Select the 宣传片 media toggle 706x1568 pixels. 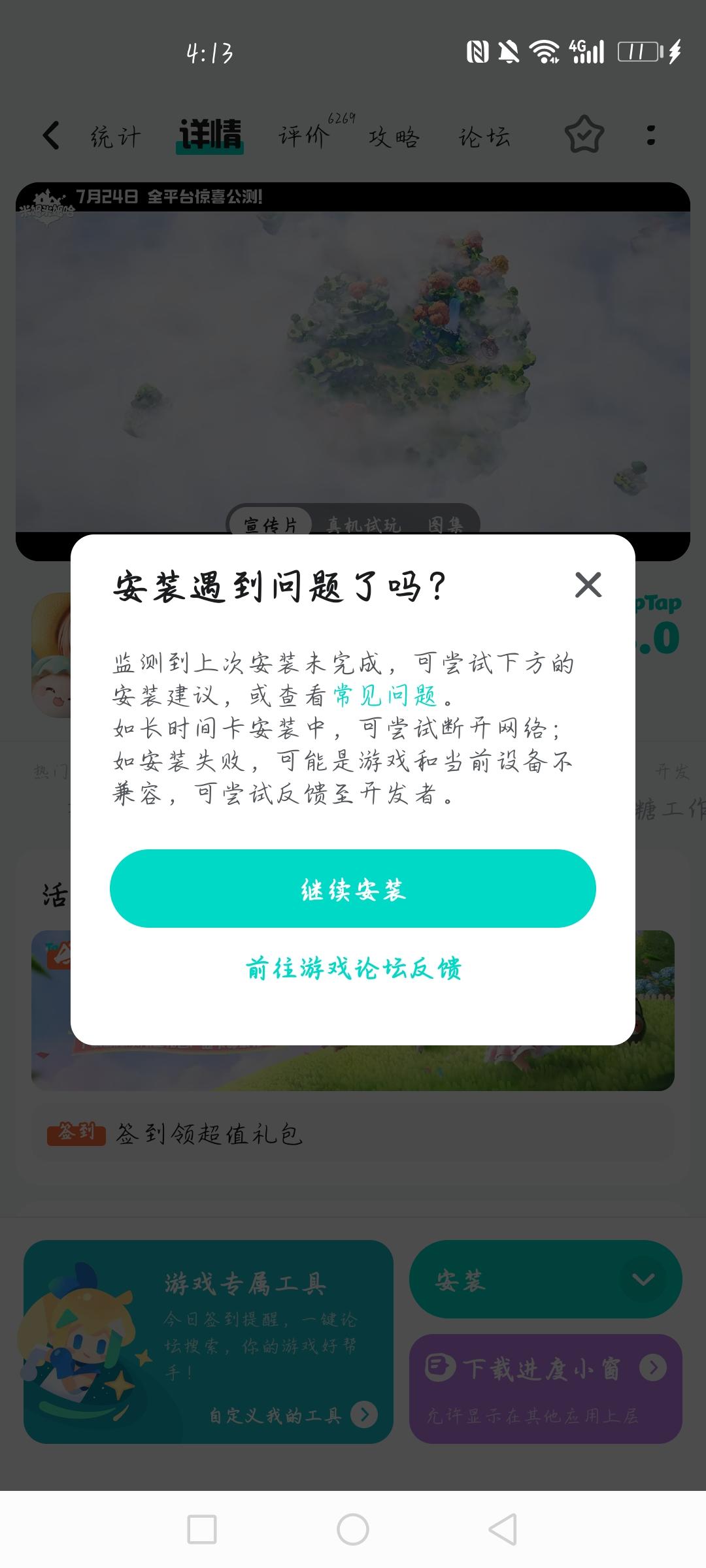(x=271, y=523)
